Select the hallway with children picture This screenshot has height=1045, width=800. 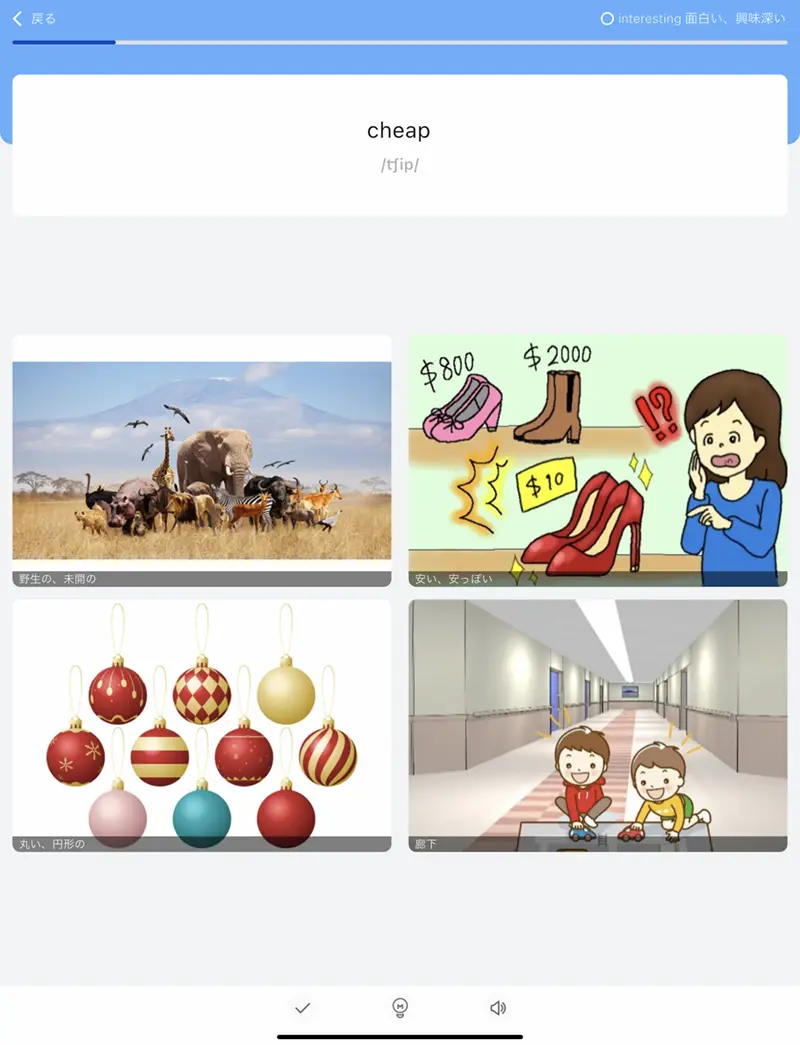(x=597, y=725)
